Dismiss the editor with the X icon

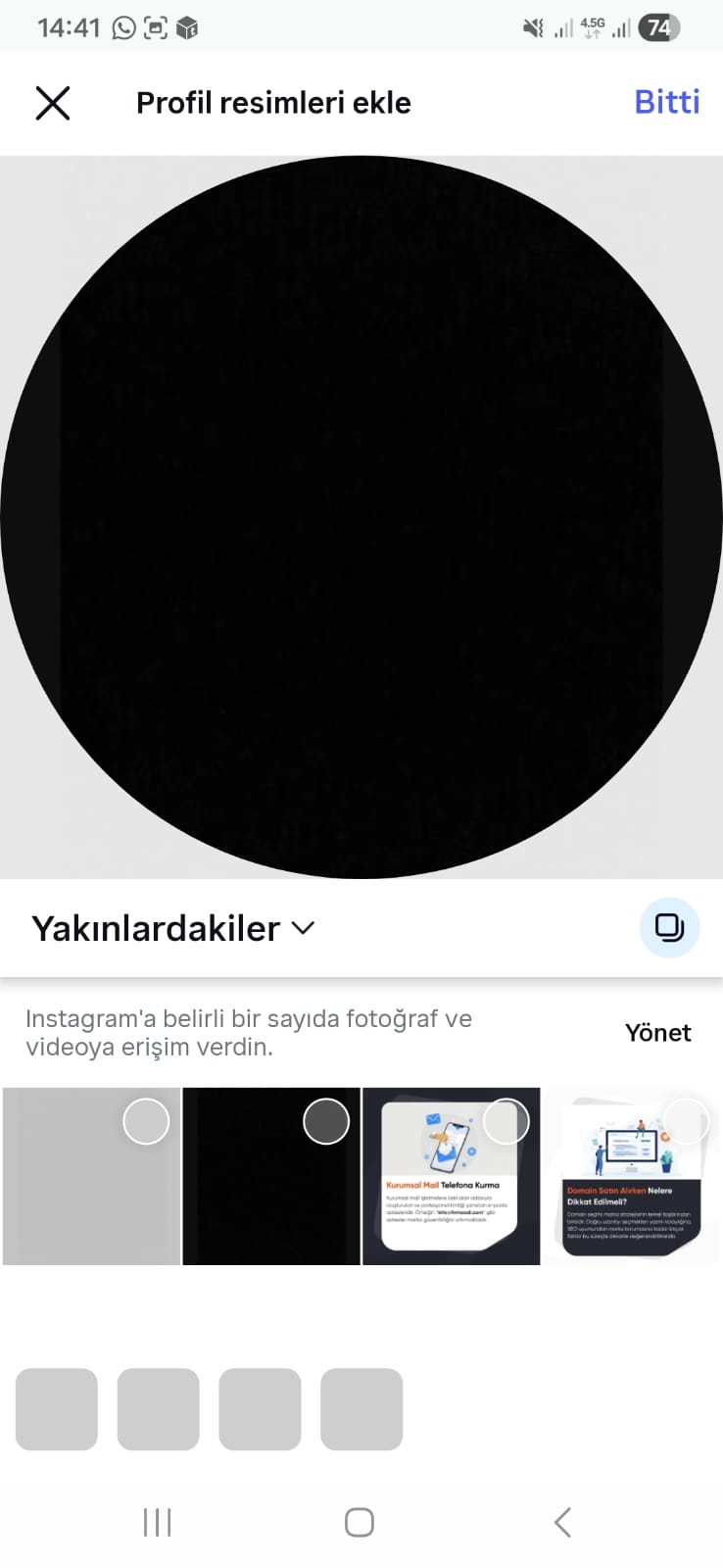click(x=52, y=102)
